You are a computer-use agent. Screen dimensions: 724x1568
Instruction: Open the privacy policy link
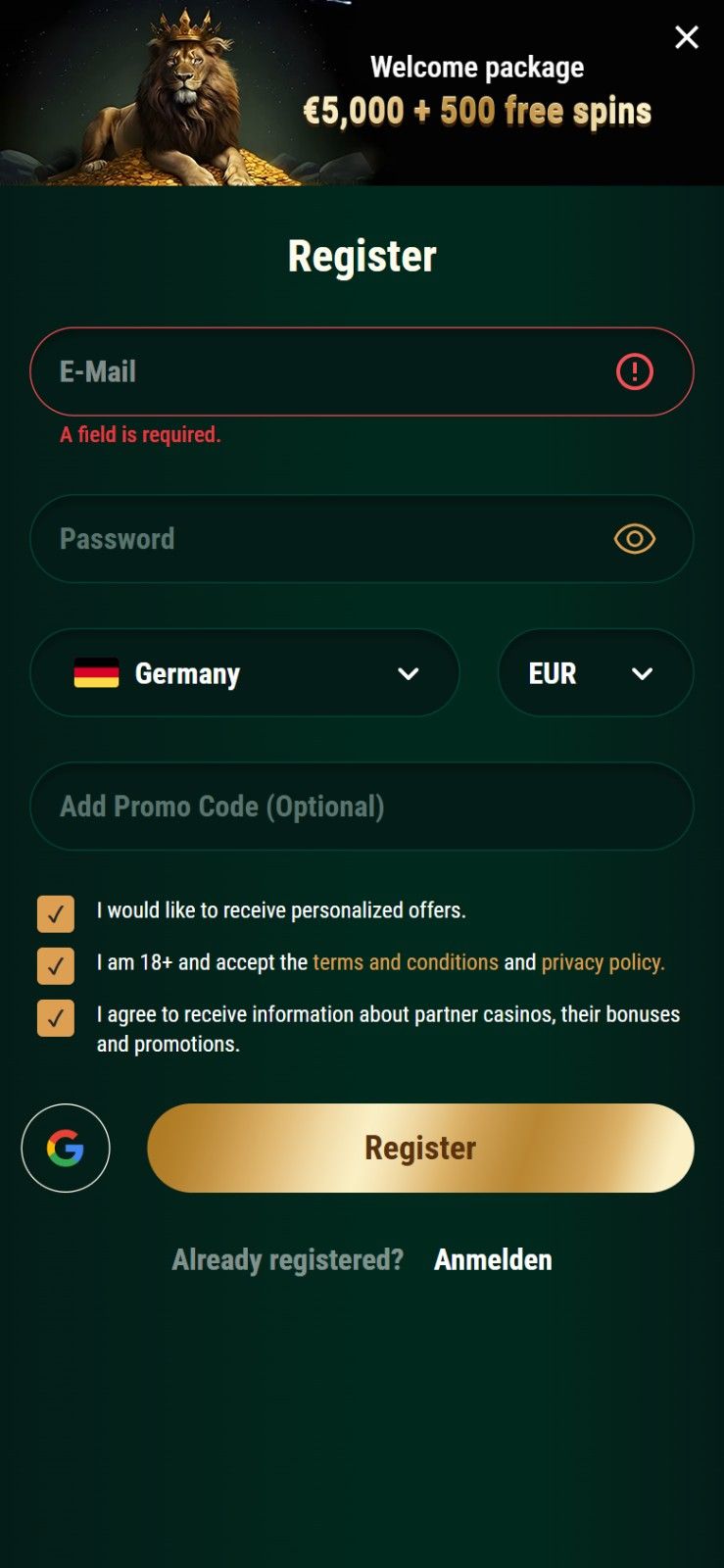603,962
